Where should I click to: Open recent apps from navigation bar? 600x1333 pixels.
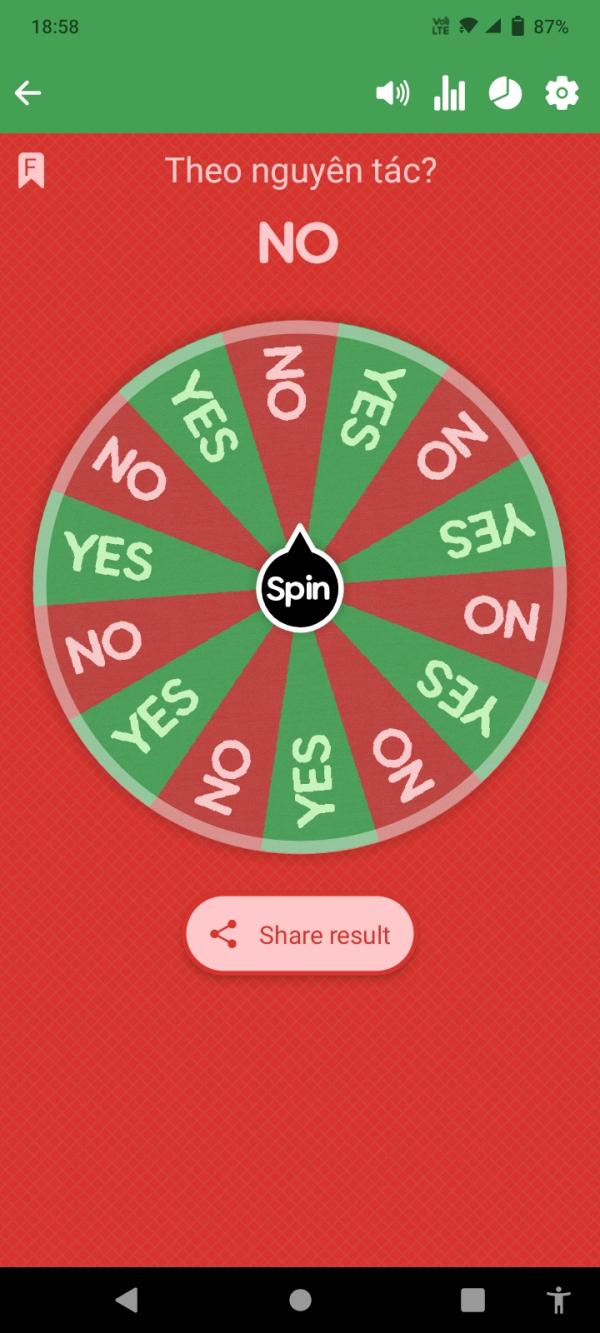click(x=472, y=1299)
